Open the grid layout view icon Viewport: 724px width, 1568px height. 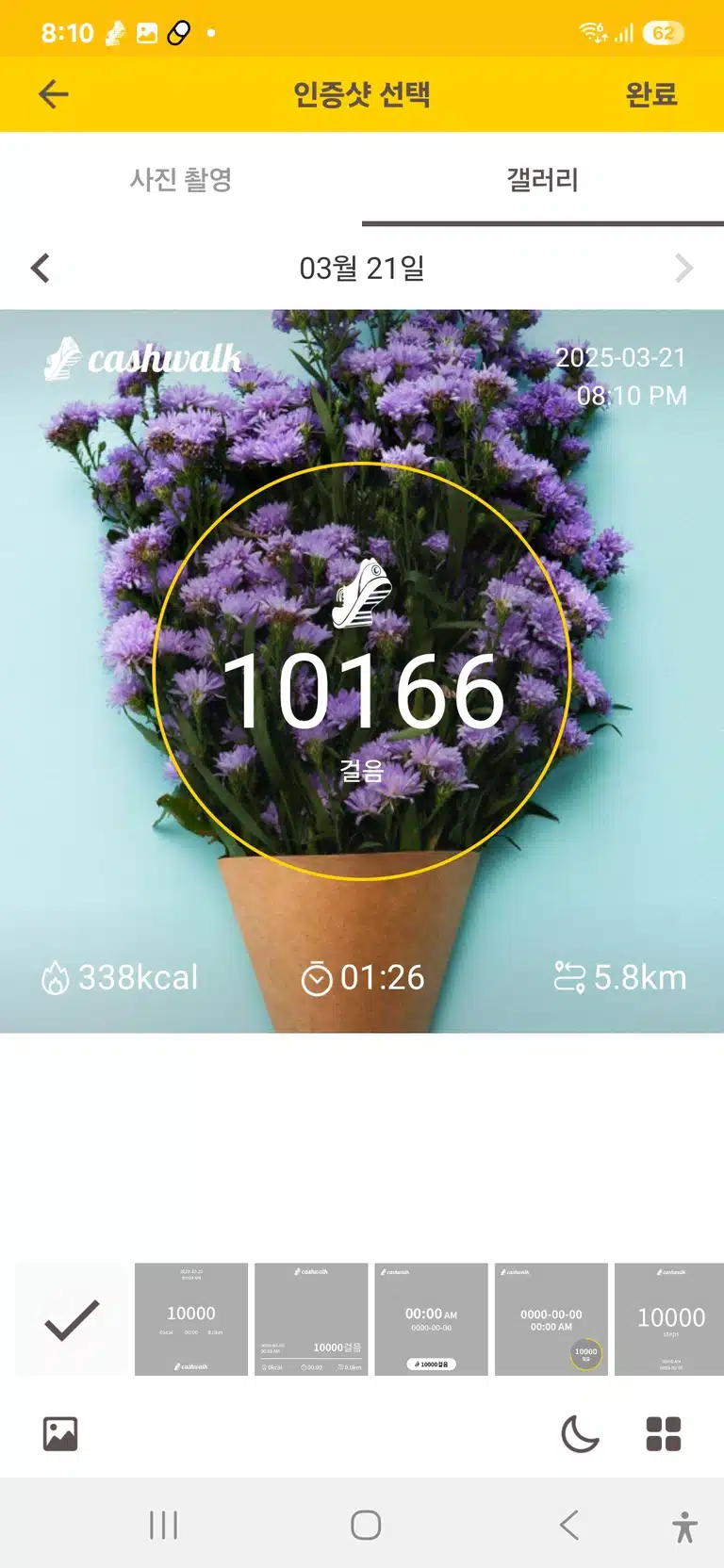click(x=664, y=1434)
